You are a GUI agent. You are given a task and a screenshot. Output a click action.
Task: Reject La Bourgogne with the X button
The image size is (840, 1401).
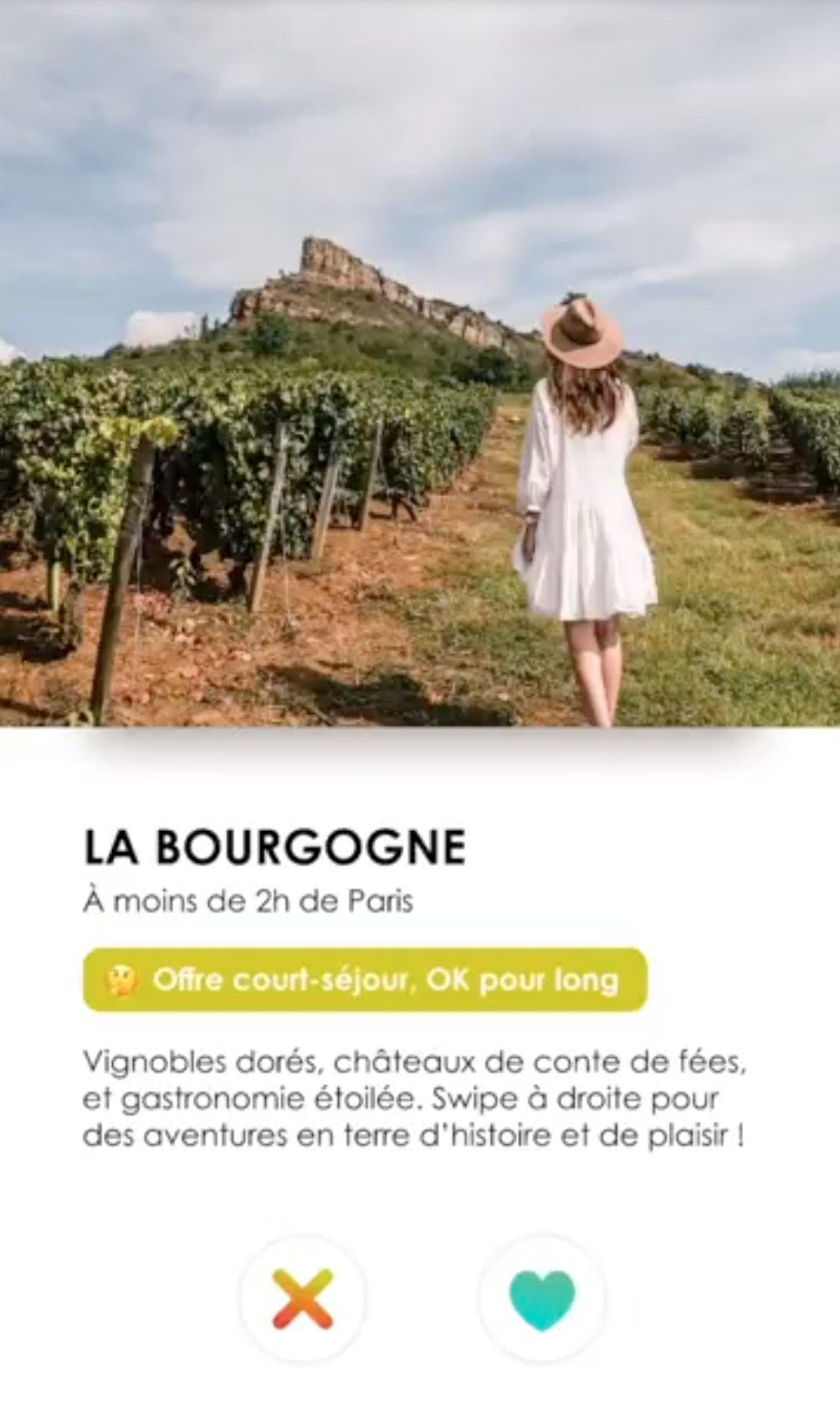click(302, 1299)
